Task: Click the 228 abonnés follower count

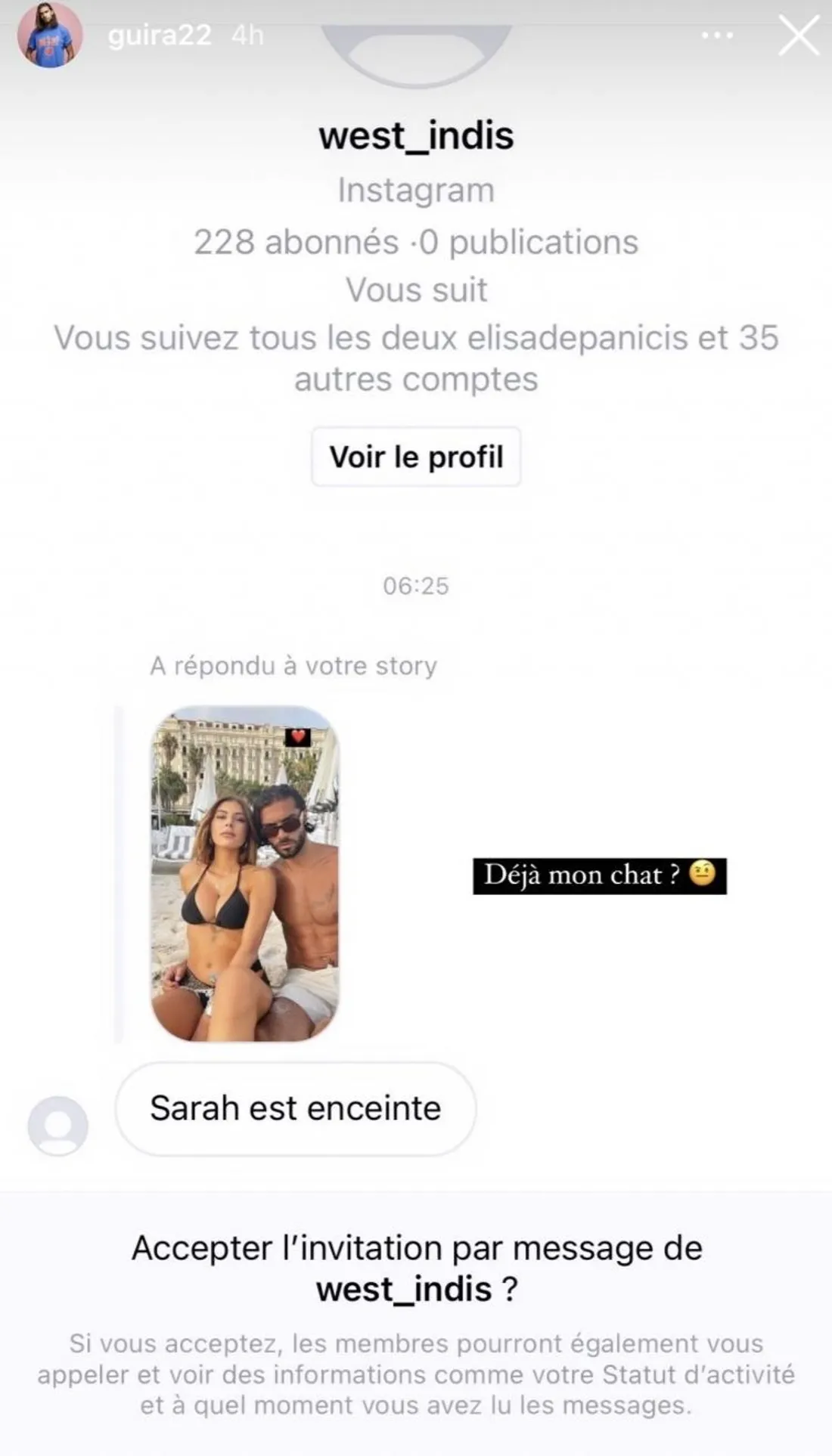Action: point(295,242)
